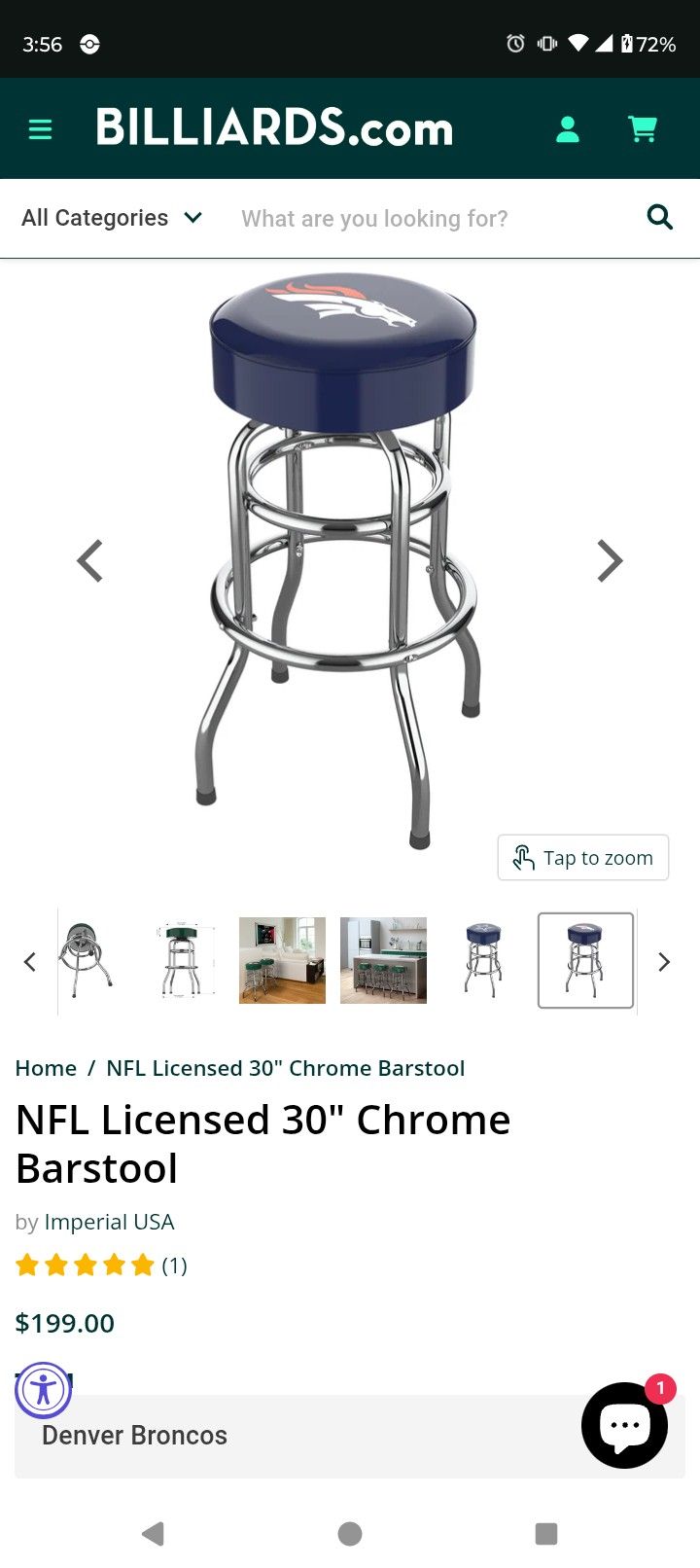
Task: Move thumbnail strip to next images
Action: coord(664,962)
